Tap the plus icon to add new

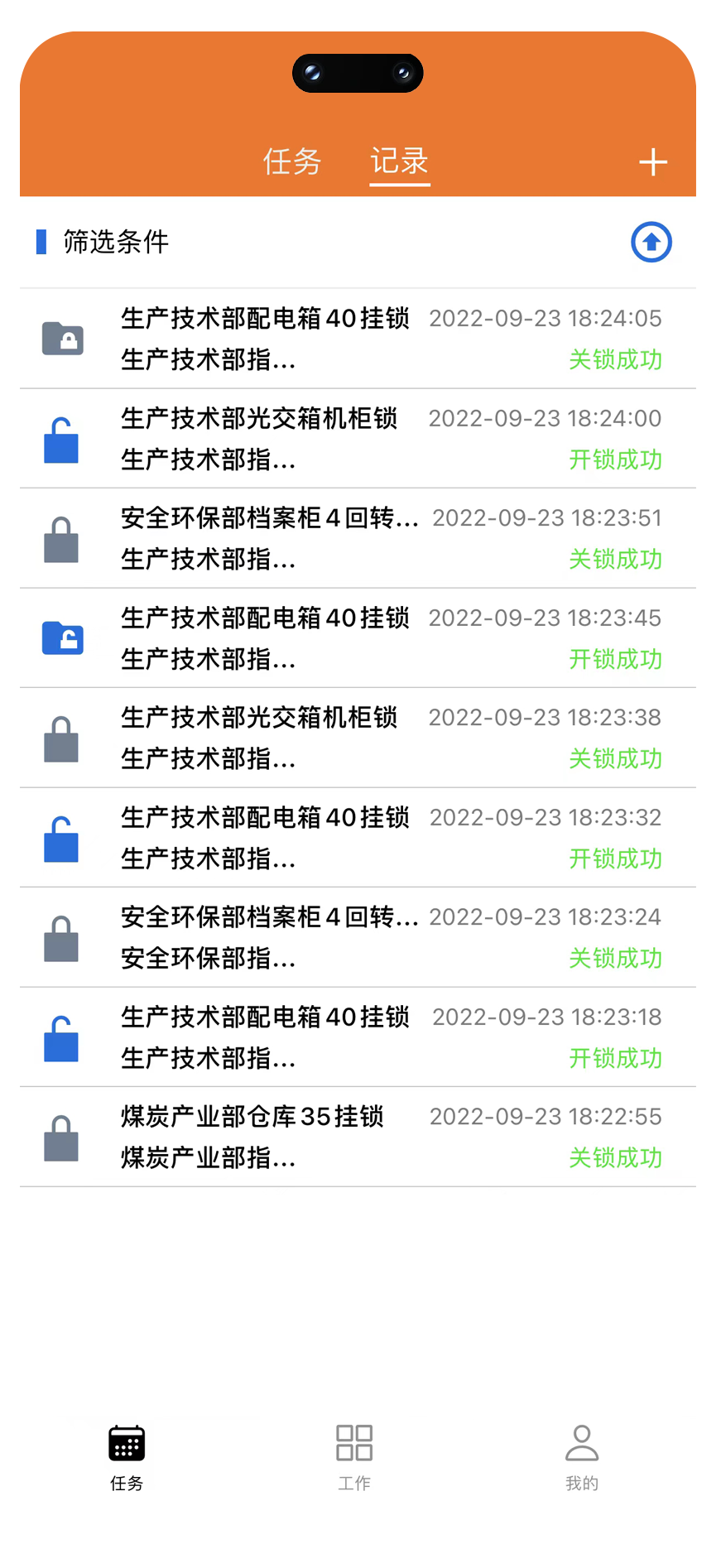point(652,162)
